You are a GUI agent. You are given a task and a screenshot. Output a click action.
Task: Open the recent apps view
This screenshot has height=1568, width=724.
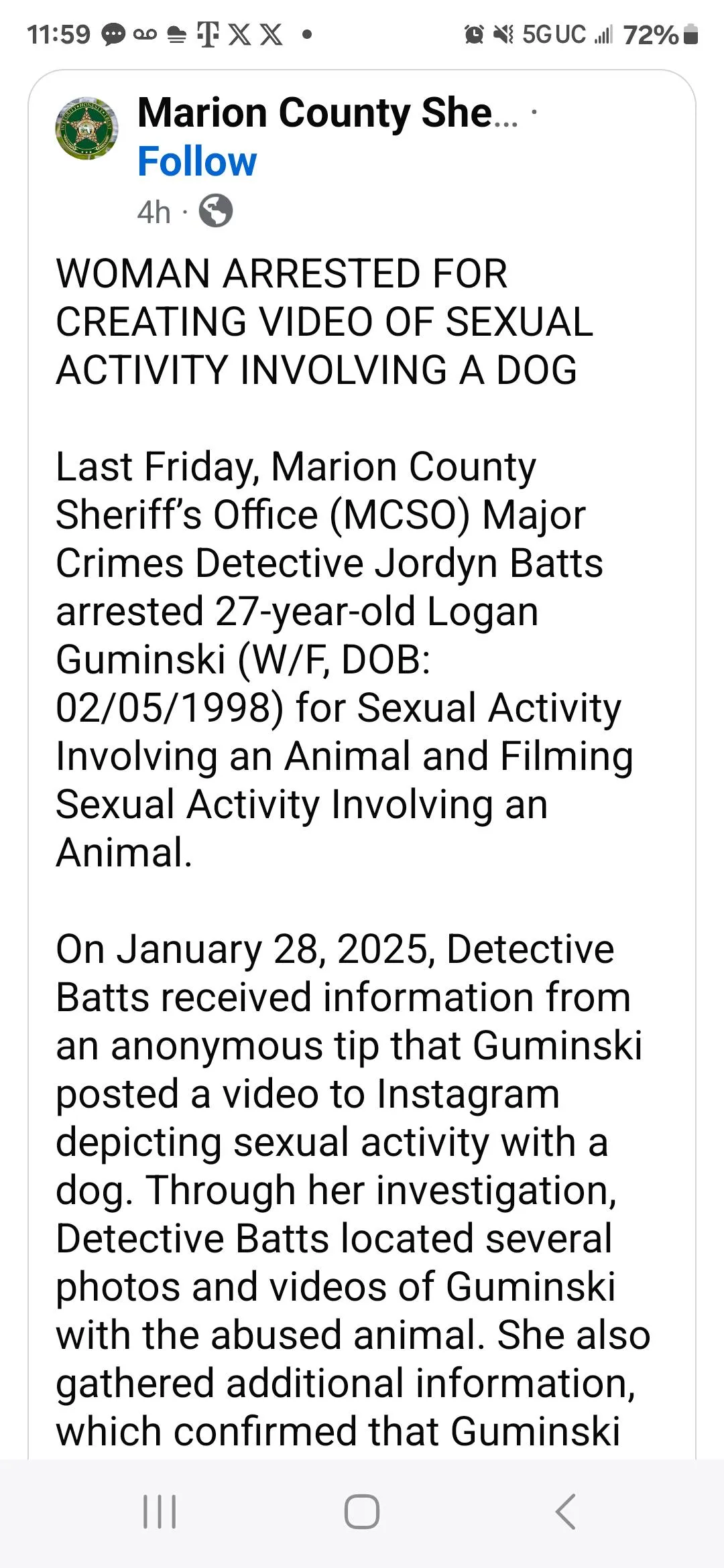(x=160, y=1512)
